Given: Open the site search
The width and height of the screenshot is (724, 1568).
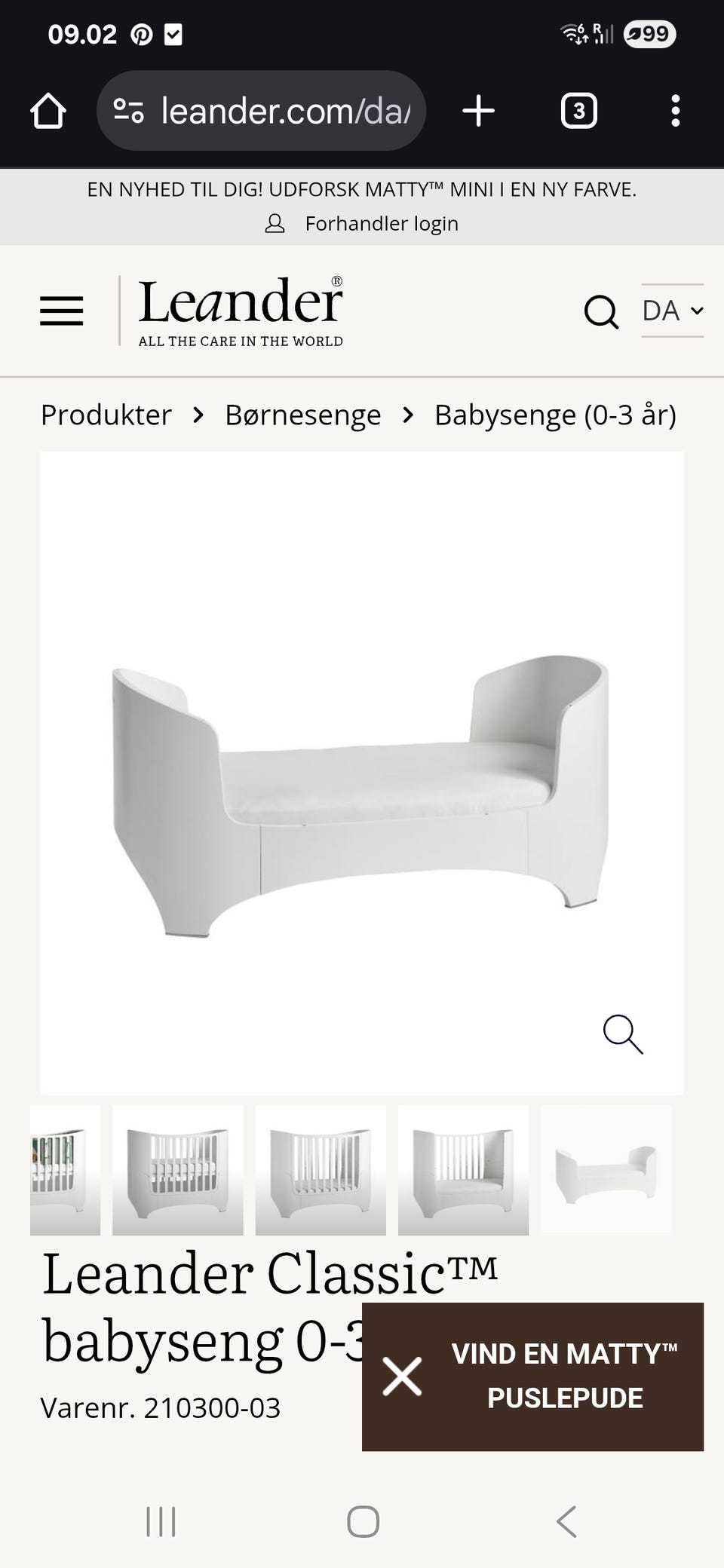Looking at the screenshot, I should [x=601, y=311].
